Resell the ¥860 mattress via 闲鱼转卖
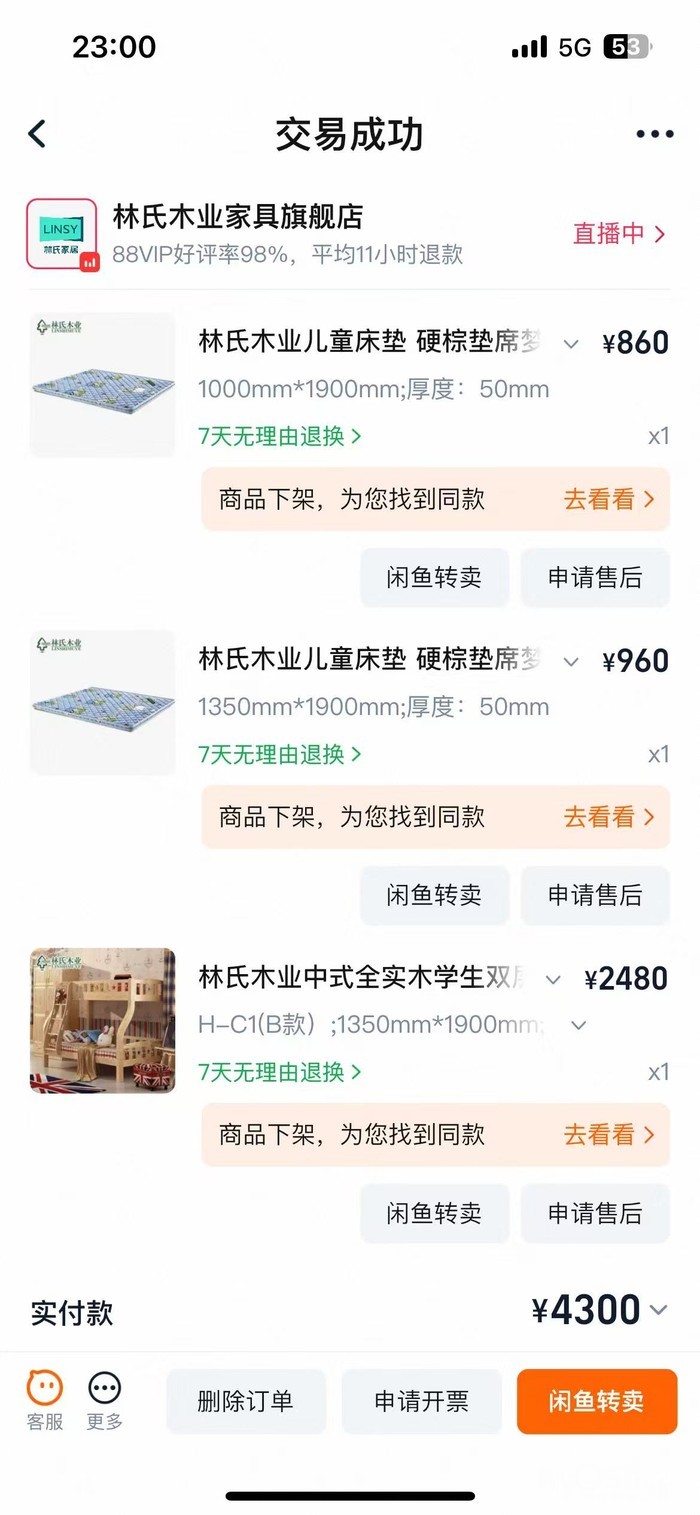This screenshot has width=700, height=1515. pos(434,577)
